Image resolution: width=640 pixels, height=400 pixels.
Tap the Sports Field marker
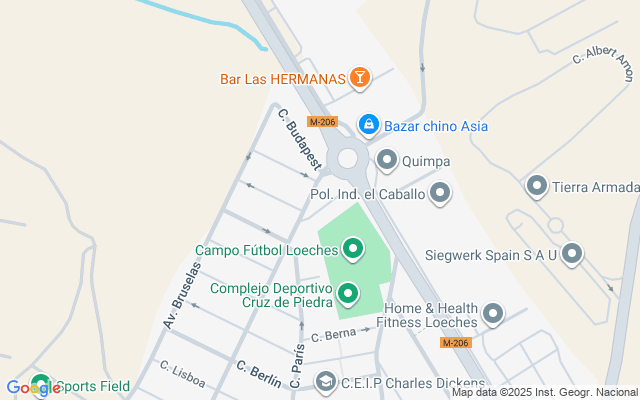pyautogui.click(x=41, y=384)
